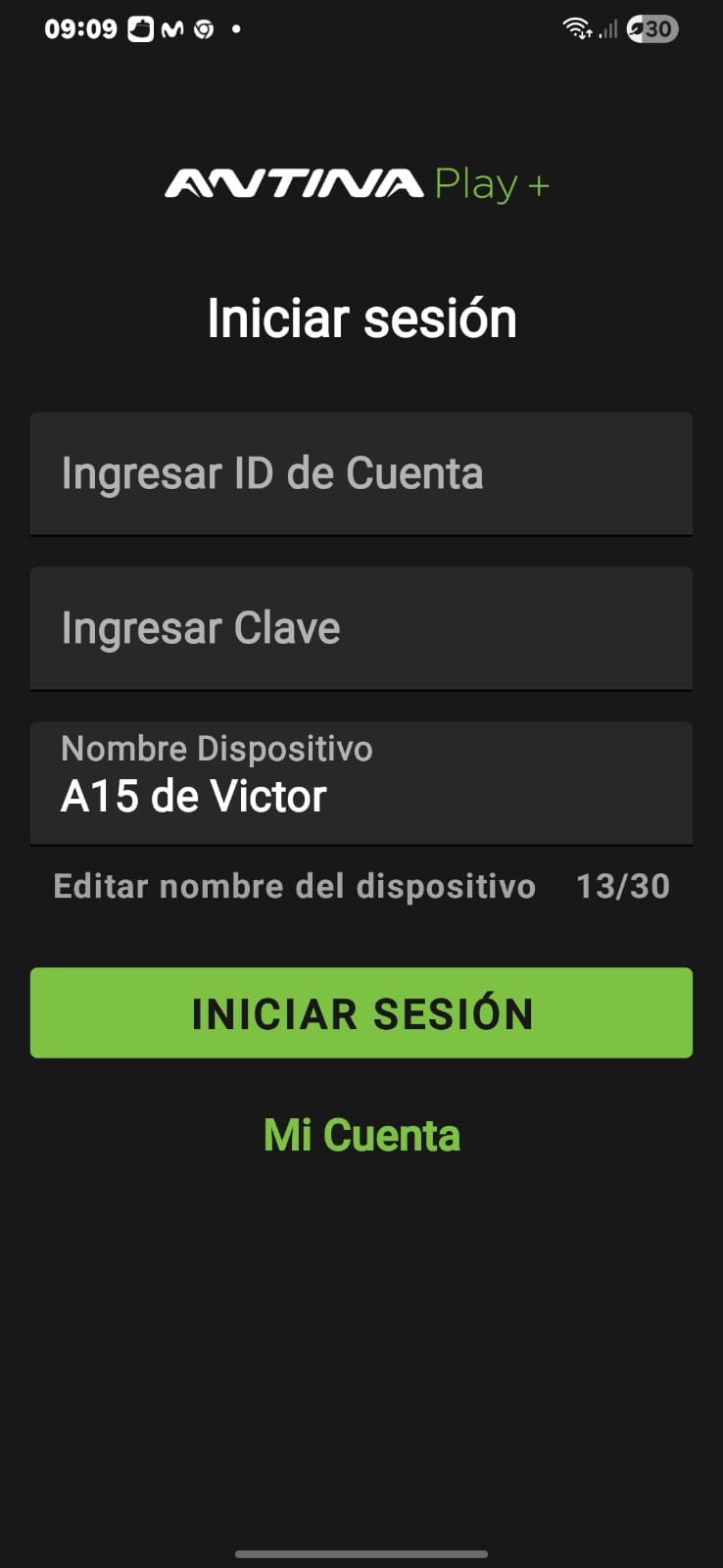Open the Mi Cuenta link
Viewport: 723px width, 1568px height.
coord(361,1135)
